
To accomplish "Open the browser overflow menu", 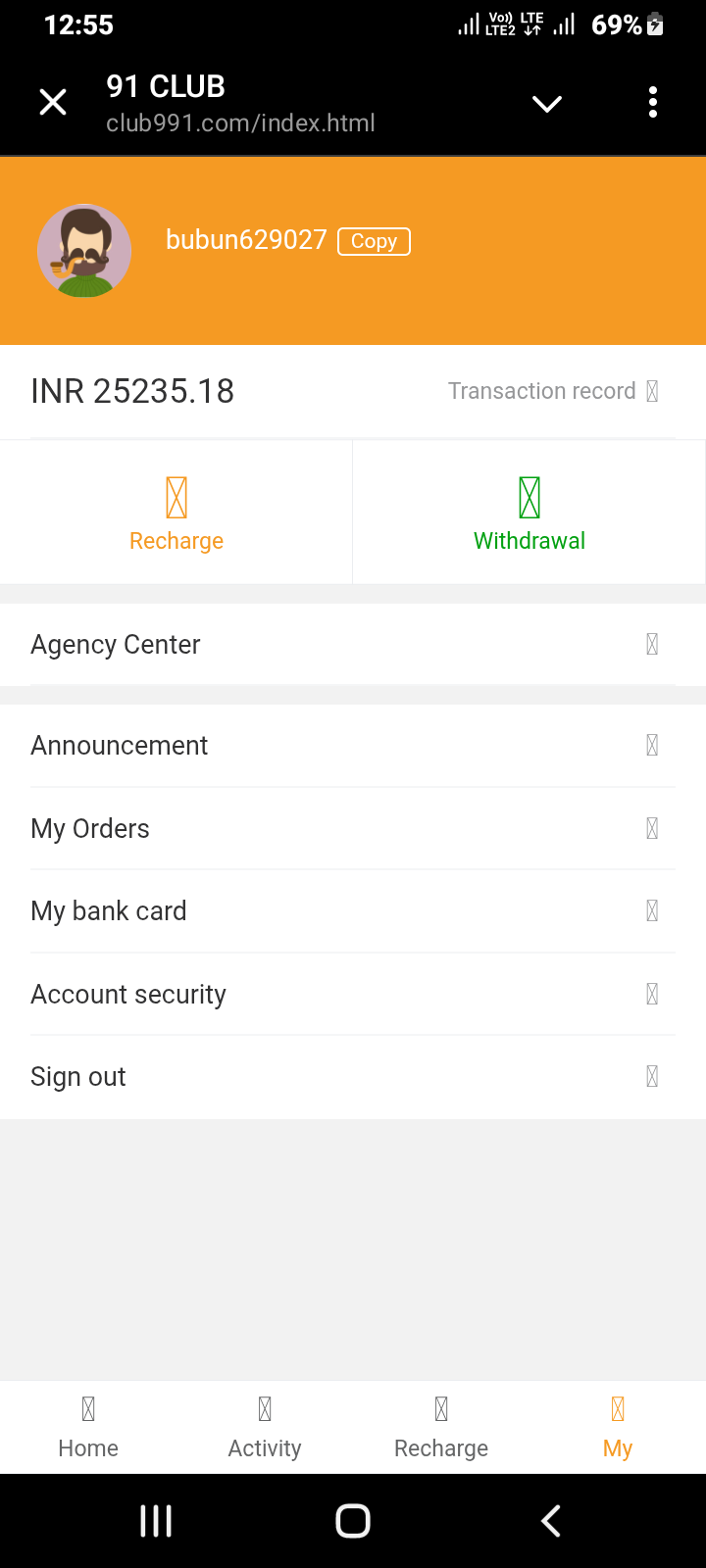I will point(653,102).
